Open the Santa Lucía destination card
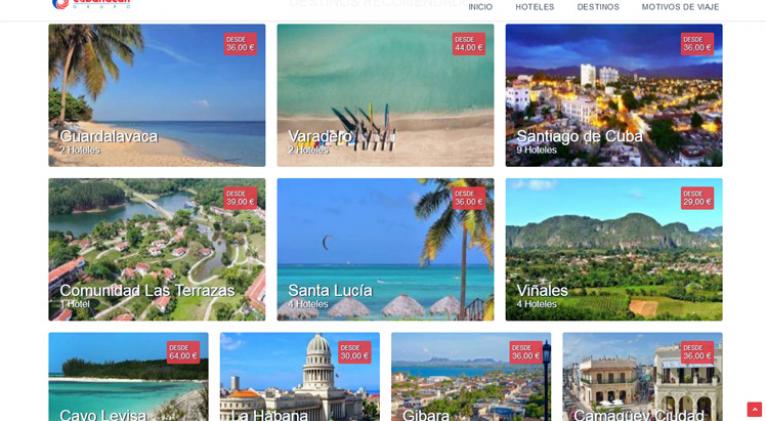This screenshot has height=421, width=766. point(385,249)
